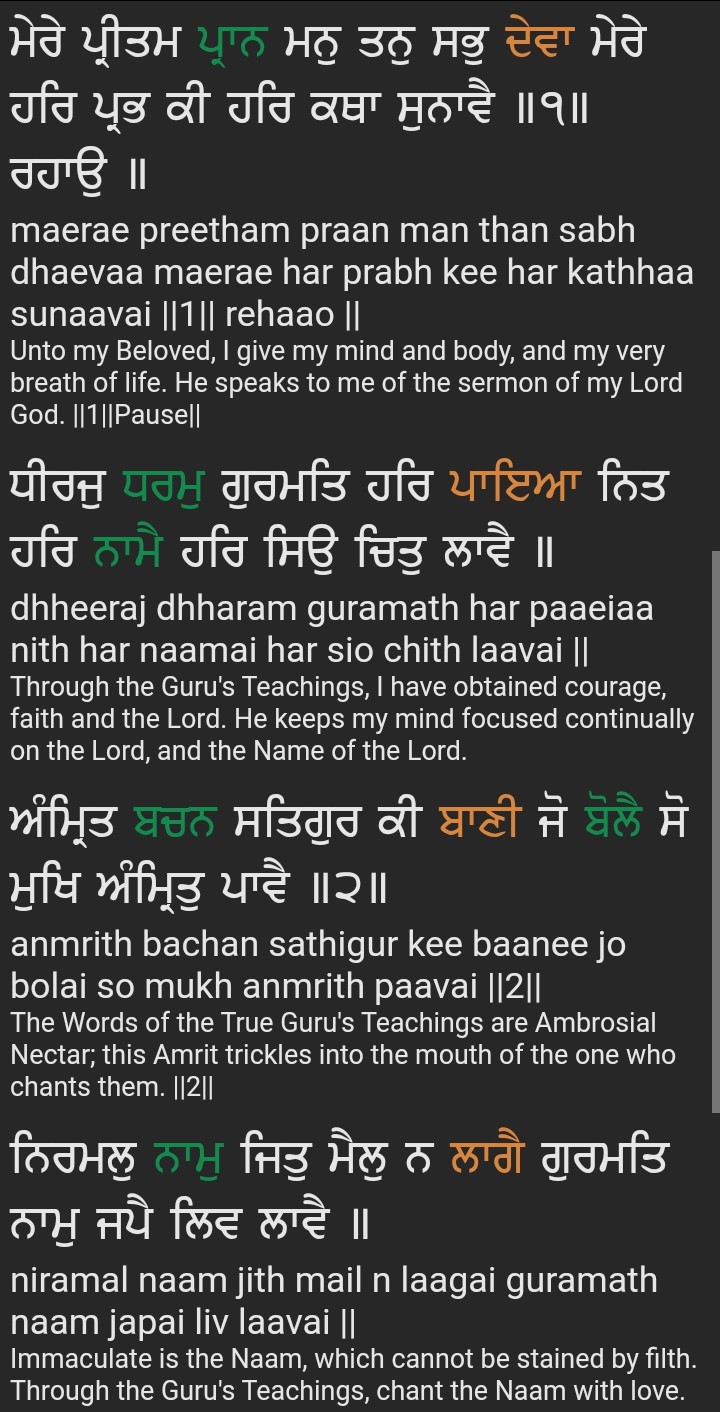Screen dimensions: 720x1412
Task: Tap the vertical scrollbar handle
Action: [715, 830]
